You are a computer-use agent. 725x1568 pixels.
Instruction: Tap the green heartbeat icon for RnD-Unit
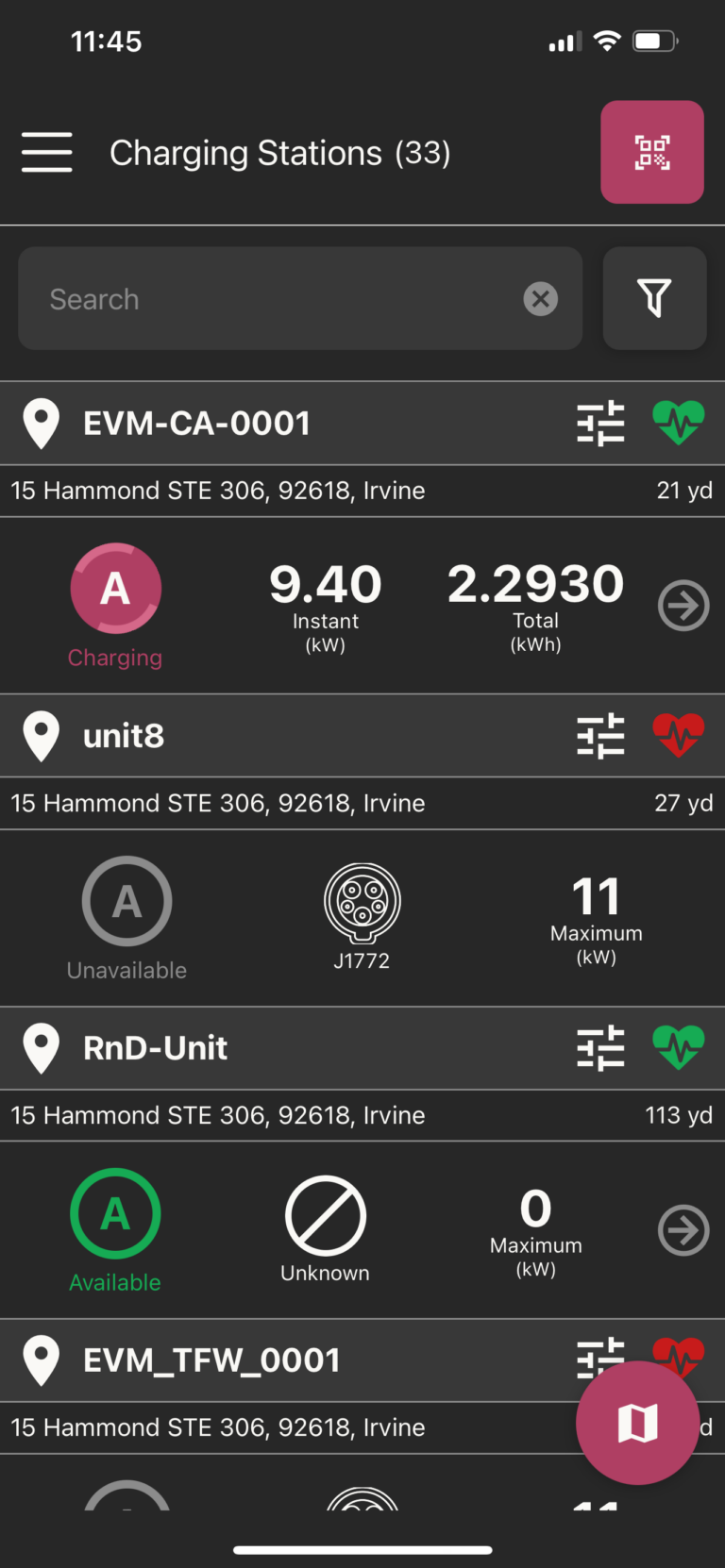click(x=679, y=1047)
